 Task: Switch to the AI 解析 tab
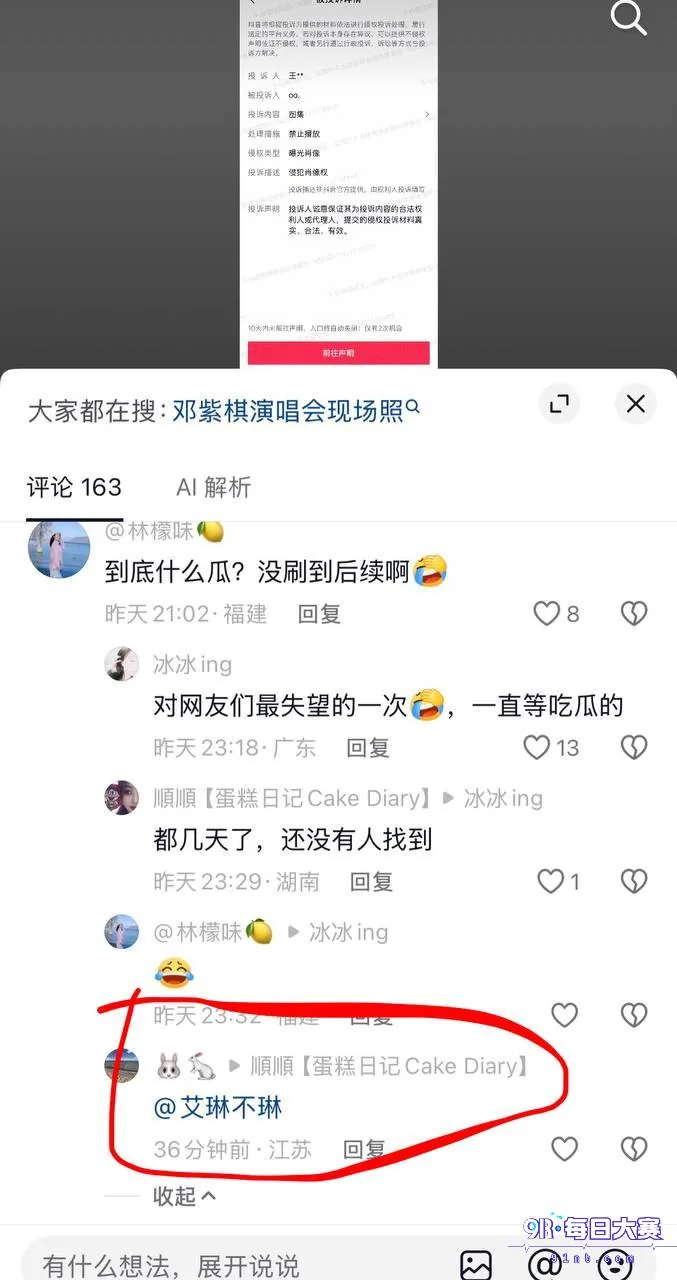click(214, 487)
